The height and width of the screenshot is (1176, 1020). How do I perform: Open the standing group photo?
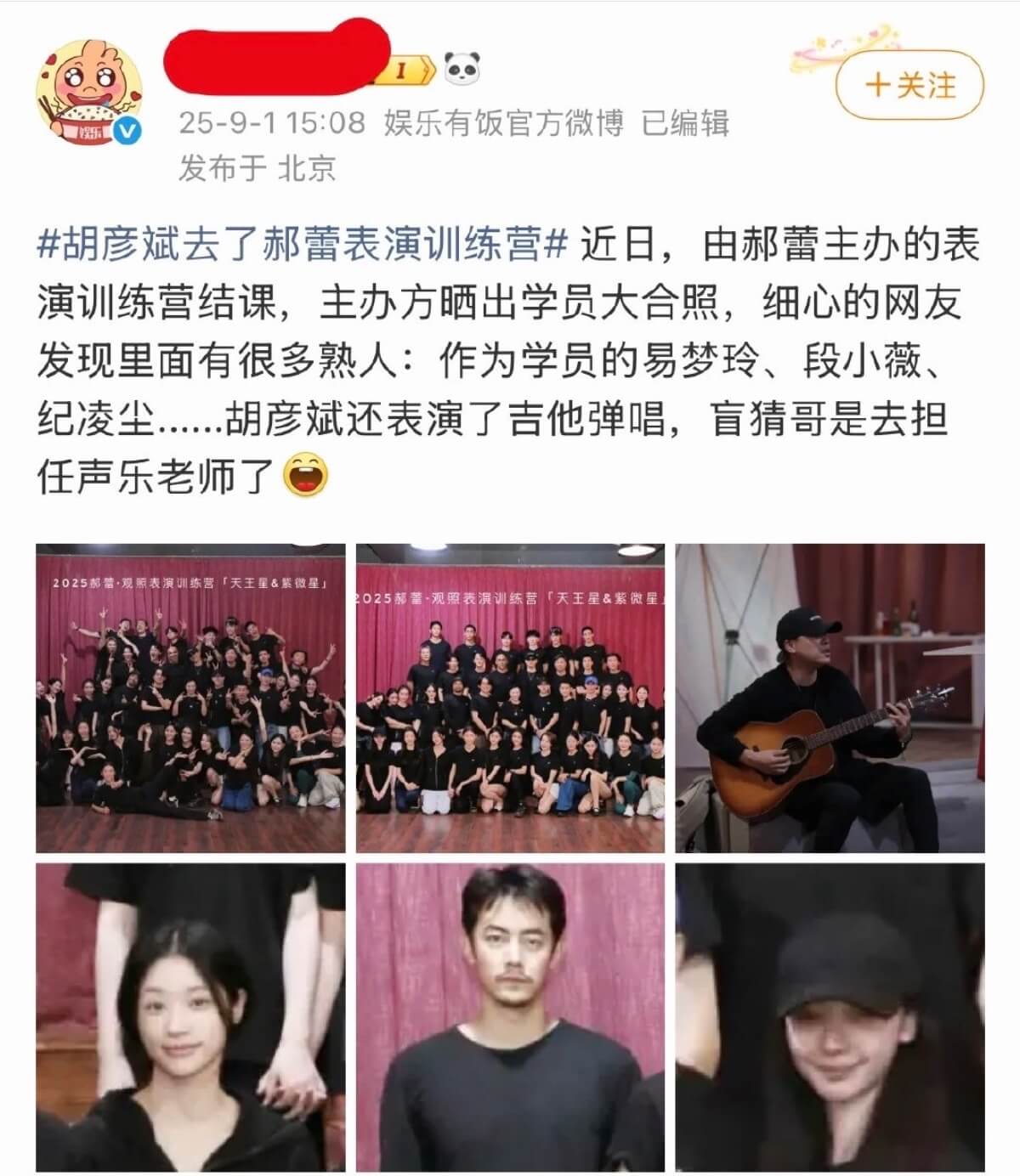pyautogui.click(x=510, y=698)
